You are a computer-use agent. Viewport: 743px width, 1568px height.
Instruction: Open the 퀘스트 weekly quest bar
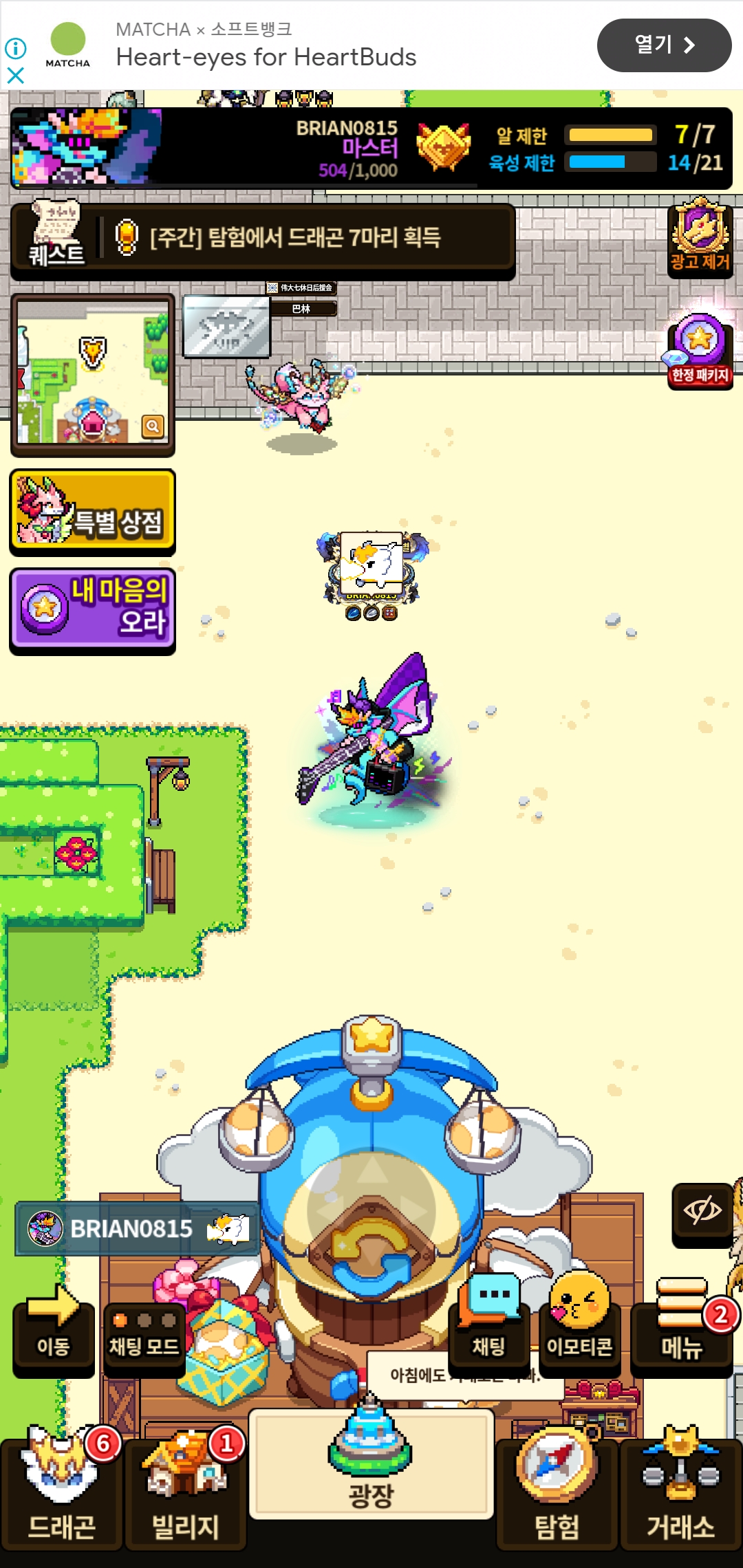click(x=263, y=239)
